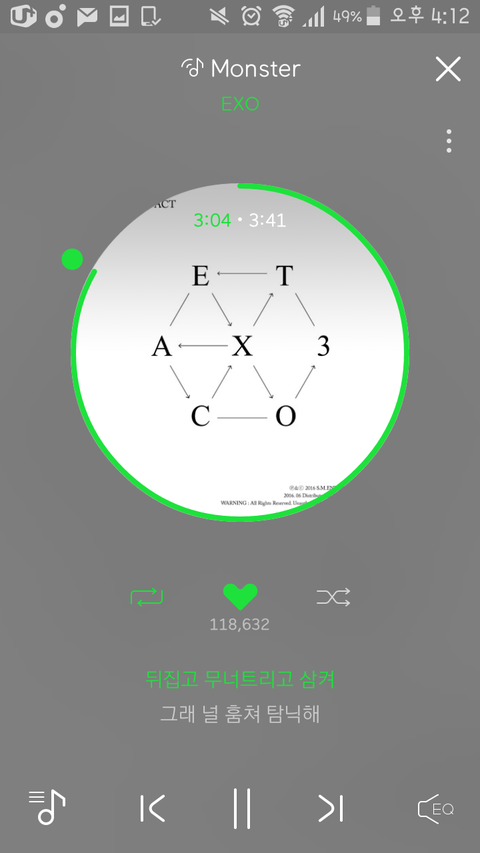Toggle the repeat mode icon
Image resolution: width=480 pixels, height=853 pixels.
(146, 597)
